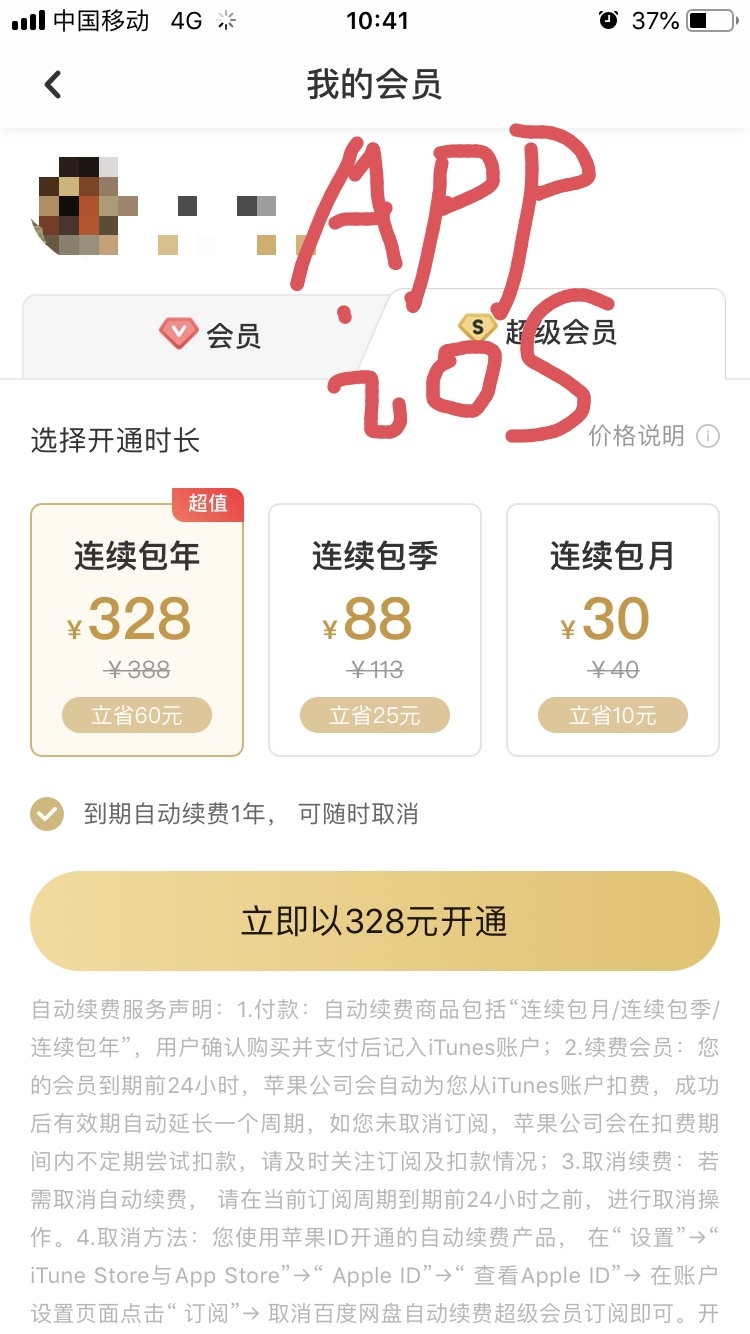Screen dimensions: 750x1334
Task: Toggle the auto-renewal agreement checkmark
Action: (x=46, y=813)
